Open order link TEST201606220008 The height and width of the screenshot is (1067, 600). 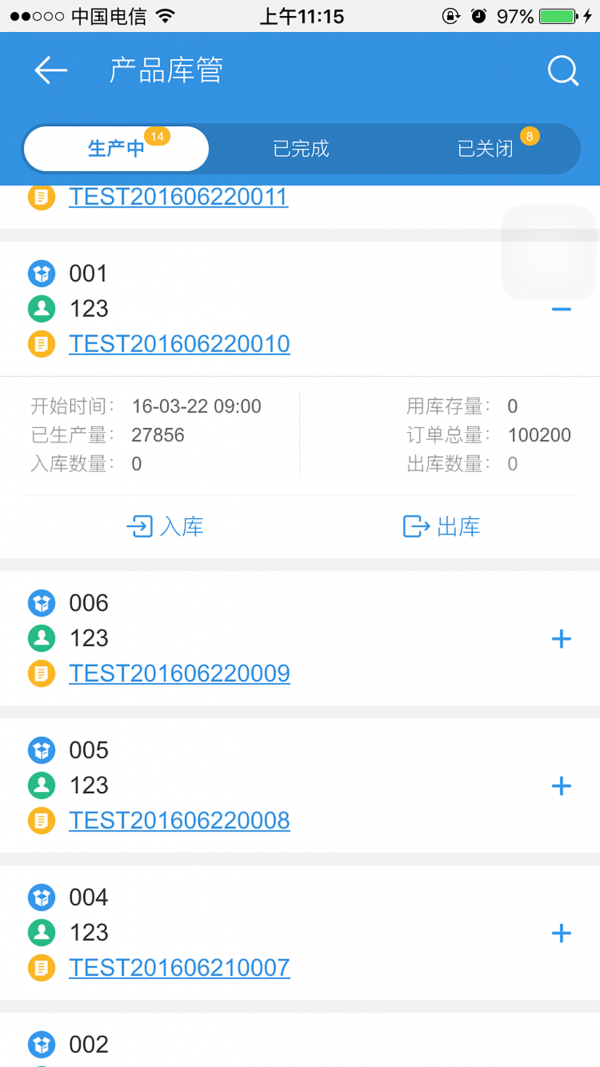point(180,821)
